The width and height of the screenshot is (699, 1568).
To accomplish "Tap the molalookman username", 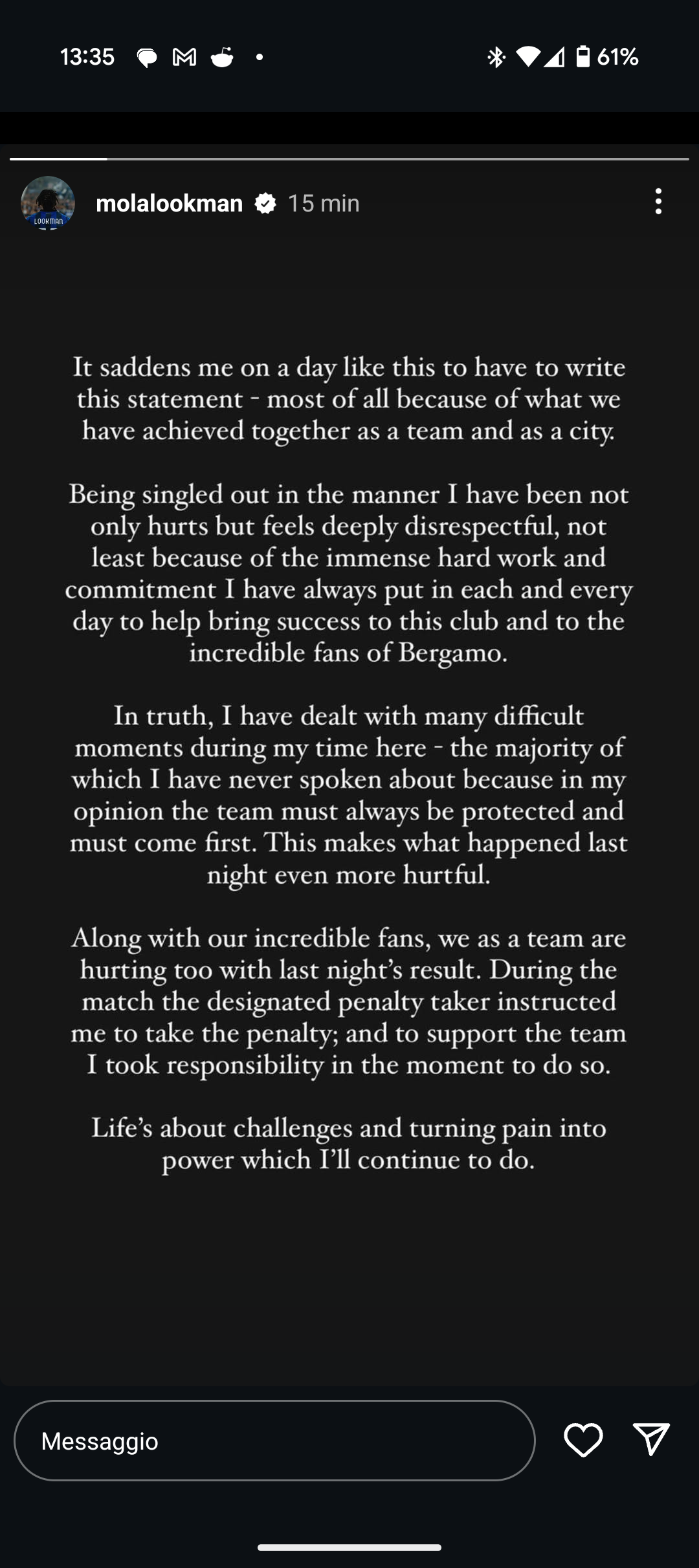I will point(169,203).
